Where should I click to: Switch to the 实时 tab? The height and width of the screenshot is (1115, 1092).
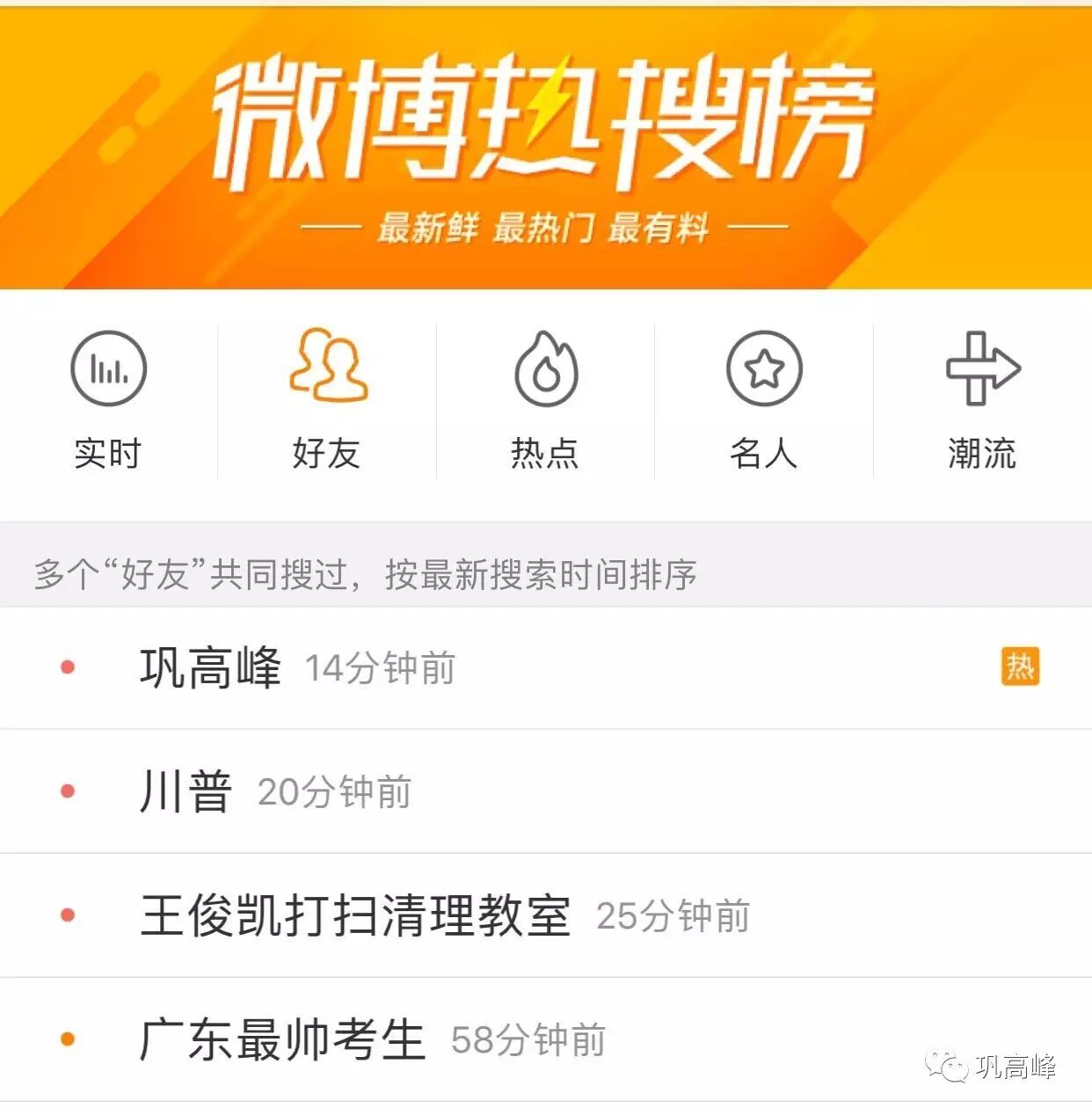click(x=108, y=400)
